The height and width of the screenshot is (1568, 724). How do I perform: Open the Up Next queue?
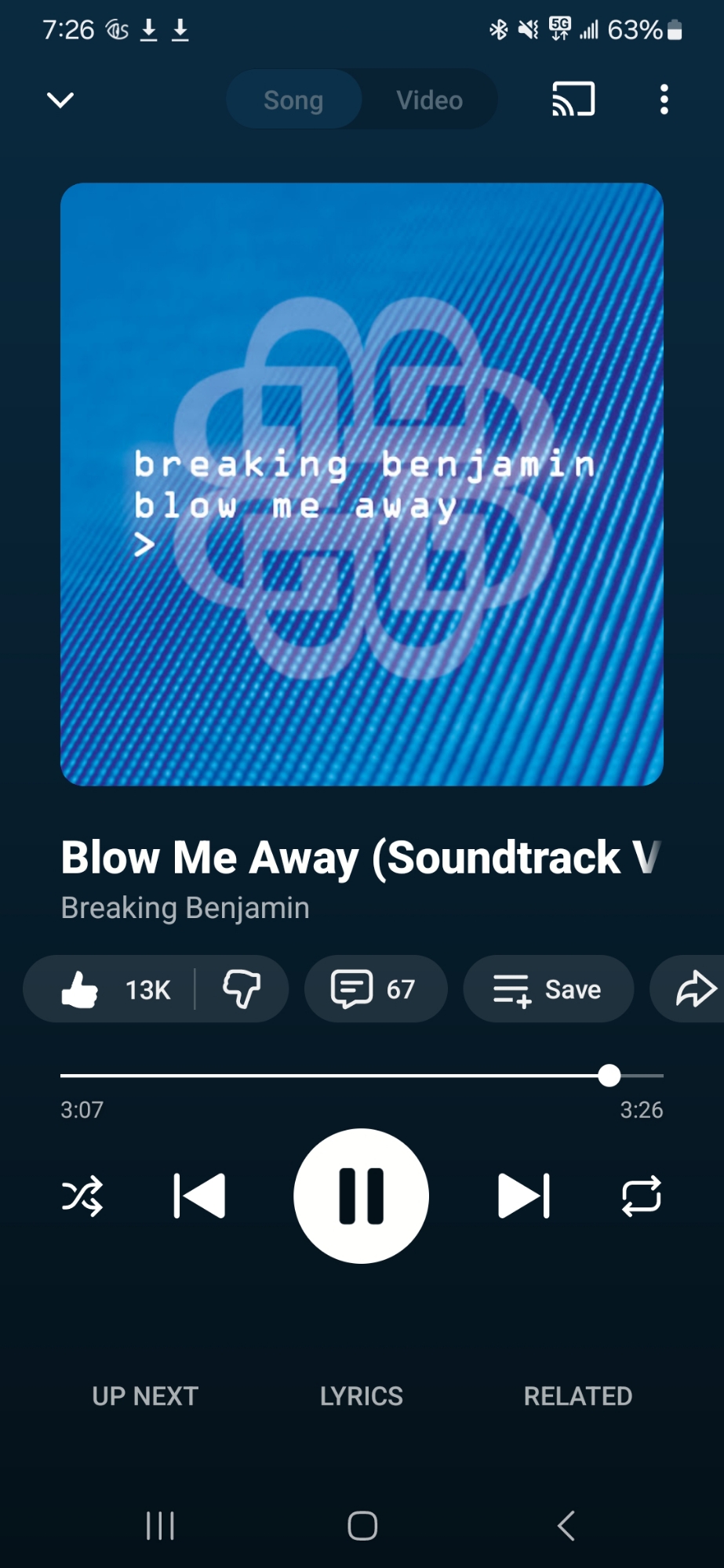coord(145,1396)
